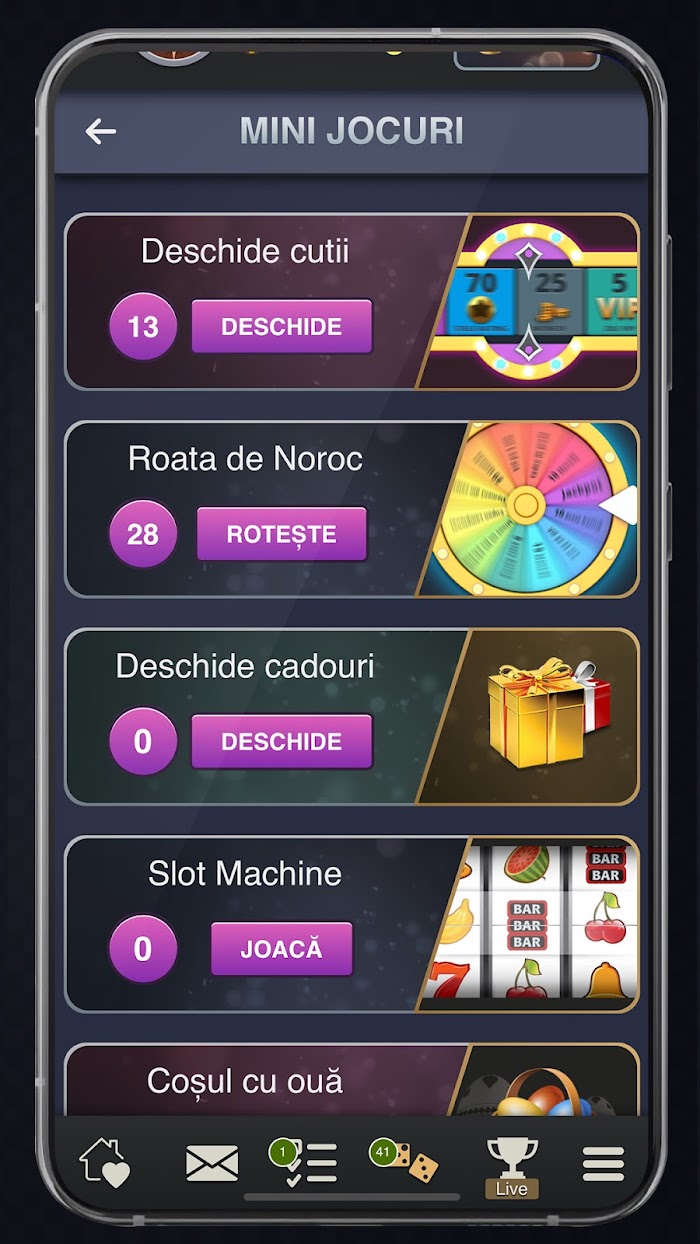Open the home tab with heart icon

point(105,1163)
